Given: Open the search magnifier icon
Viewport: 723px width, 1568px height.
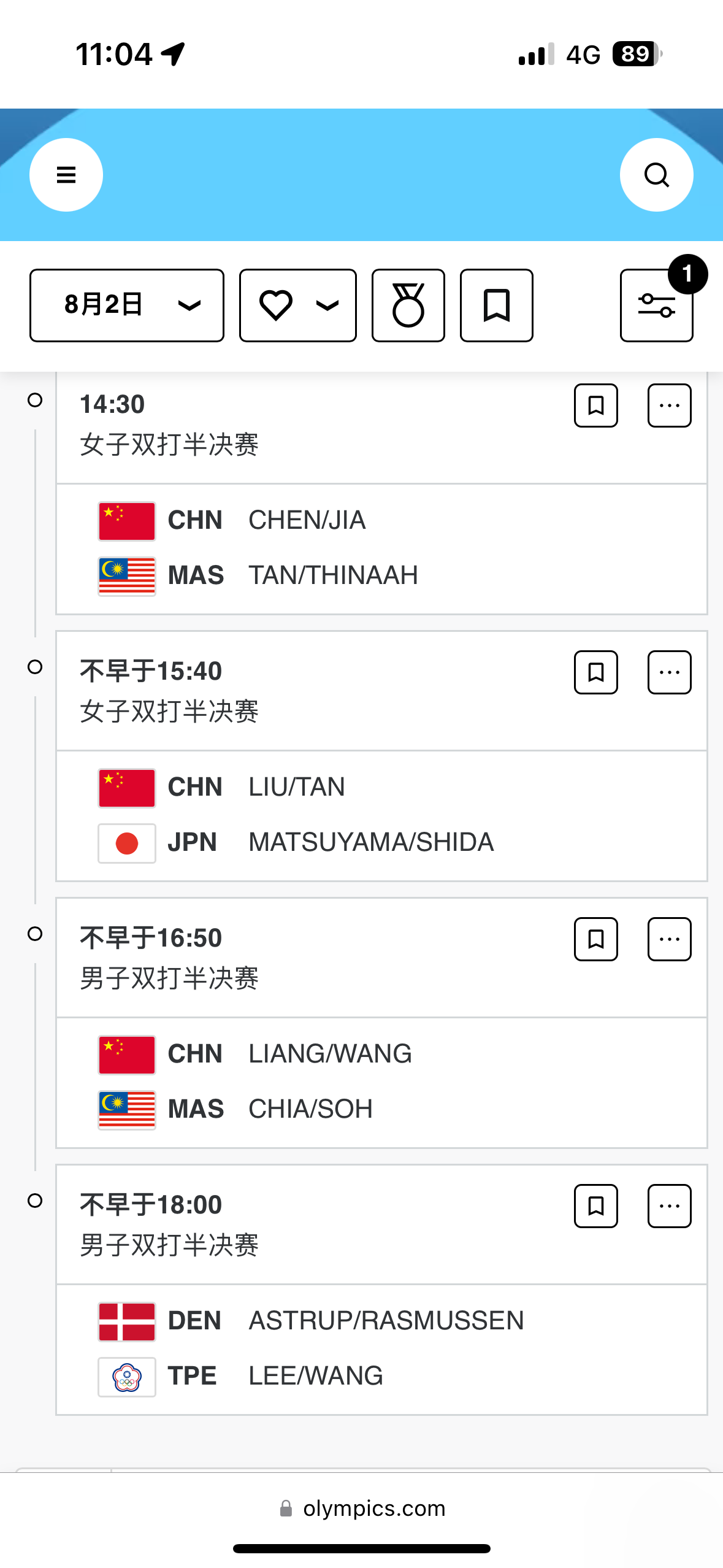Looking at the screenshot, I should (656, 175).
